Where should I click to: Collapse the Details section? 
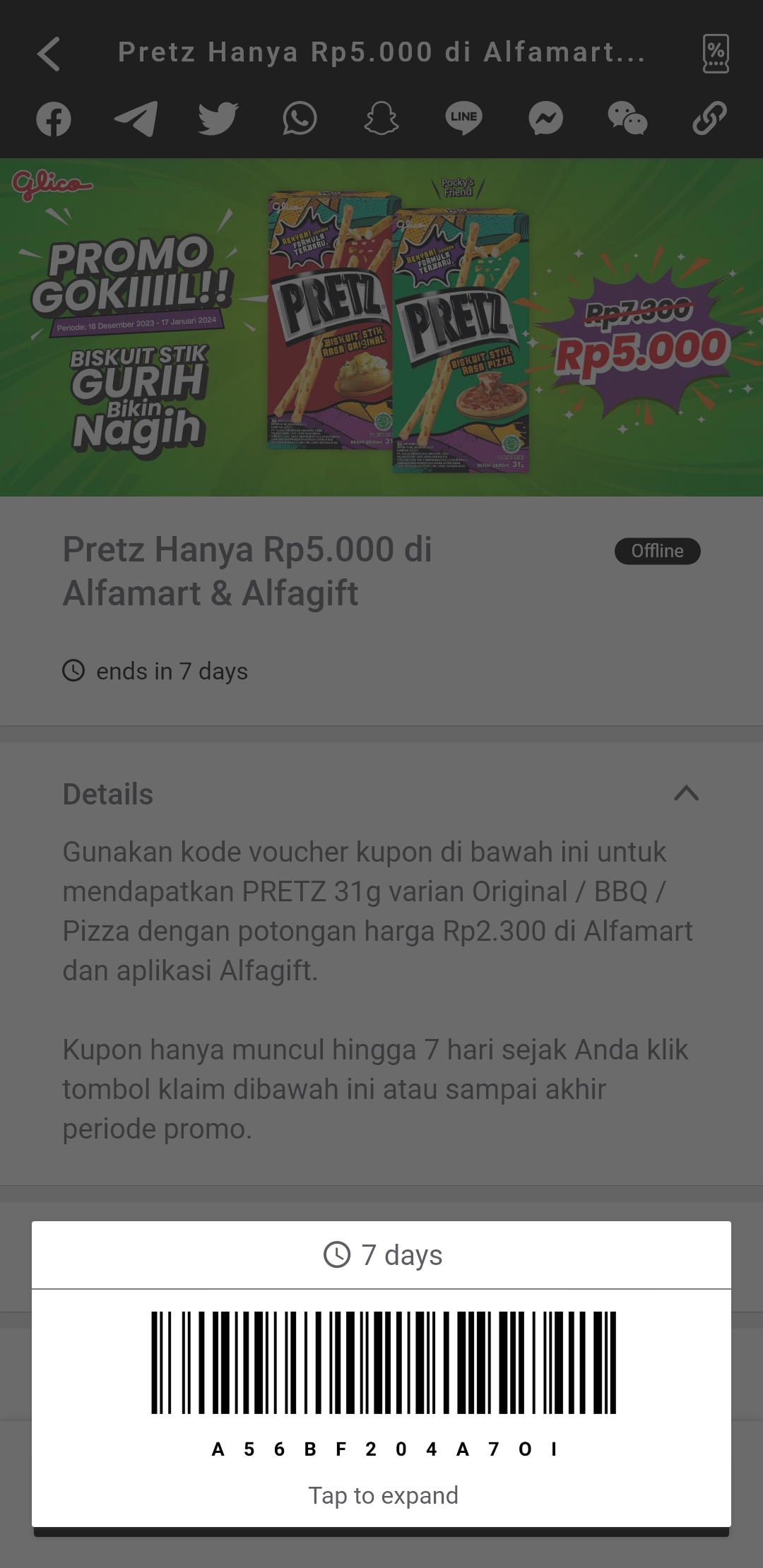(x=686, y=793)
